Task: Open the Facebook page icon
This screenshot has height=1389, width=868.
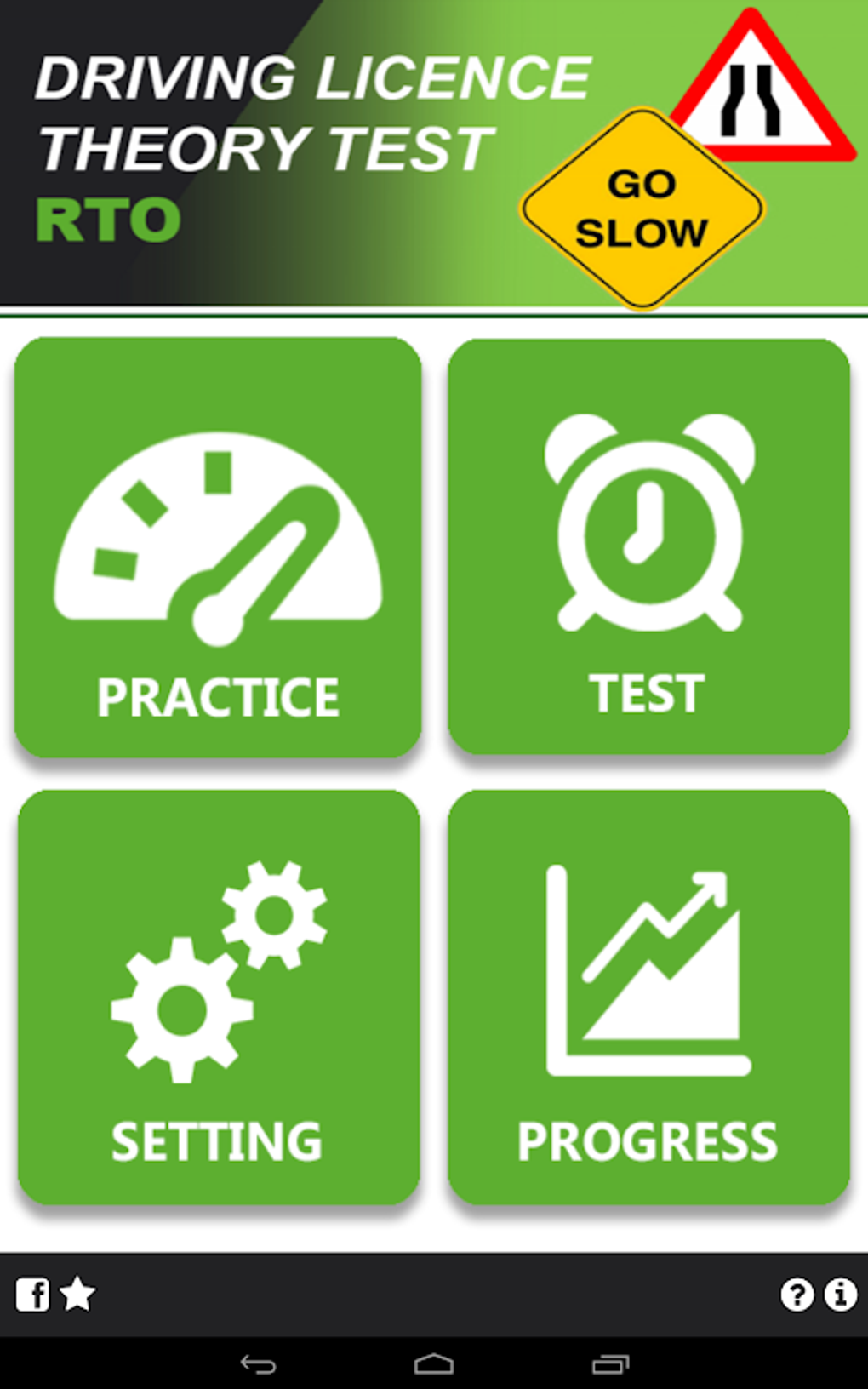Action: 32,1295
